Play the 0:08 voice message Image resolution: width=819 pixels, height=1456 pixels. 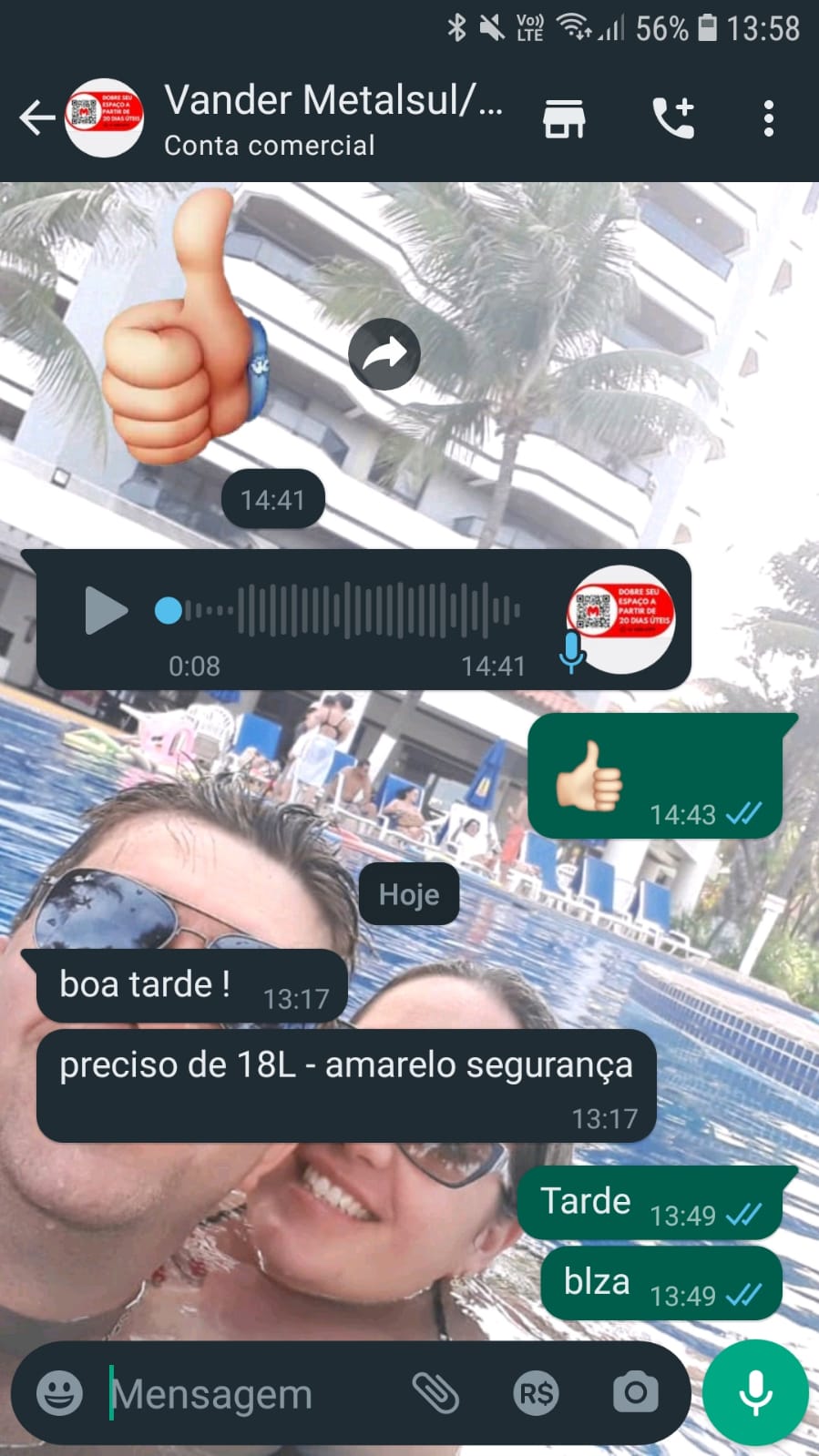tap(106, 610)
